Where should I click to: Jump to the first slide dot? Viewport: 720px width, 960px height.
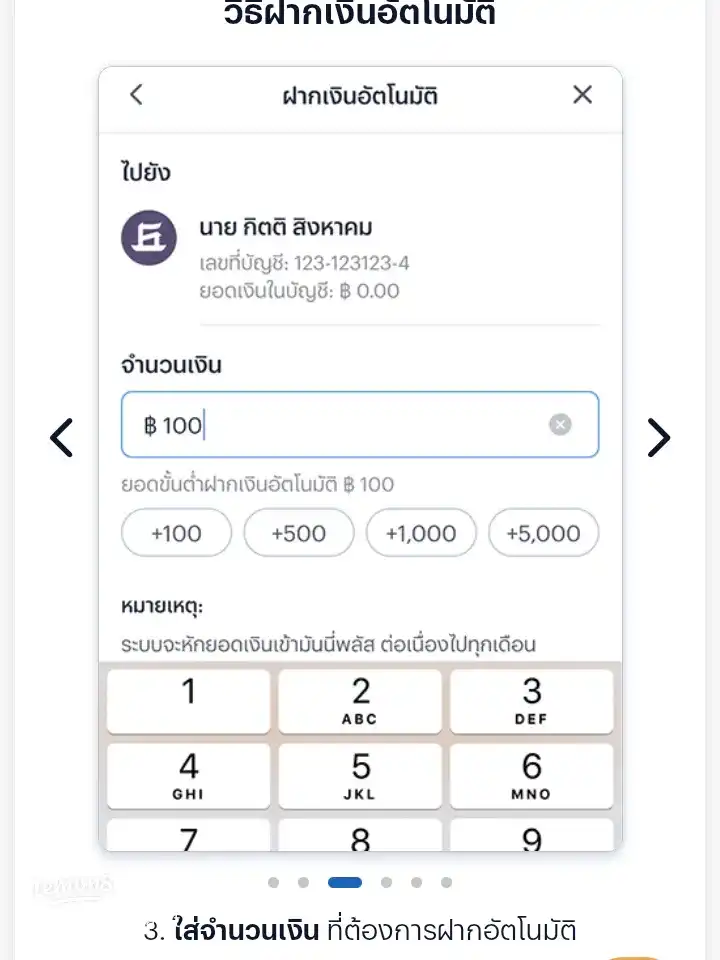pyautogui.click(x=273, y=882)
